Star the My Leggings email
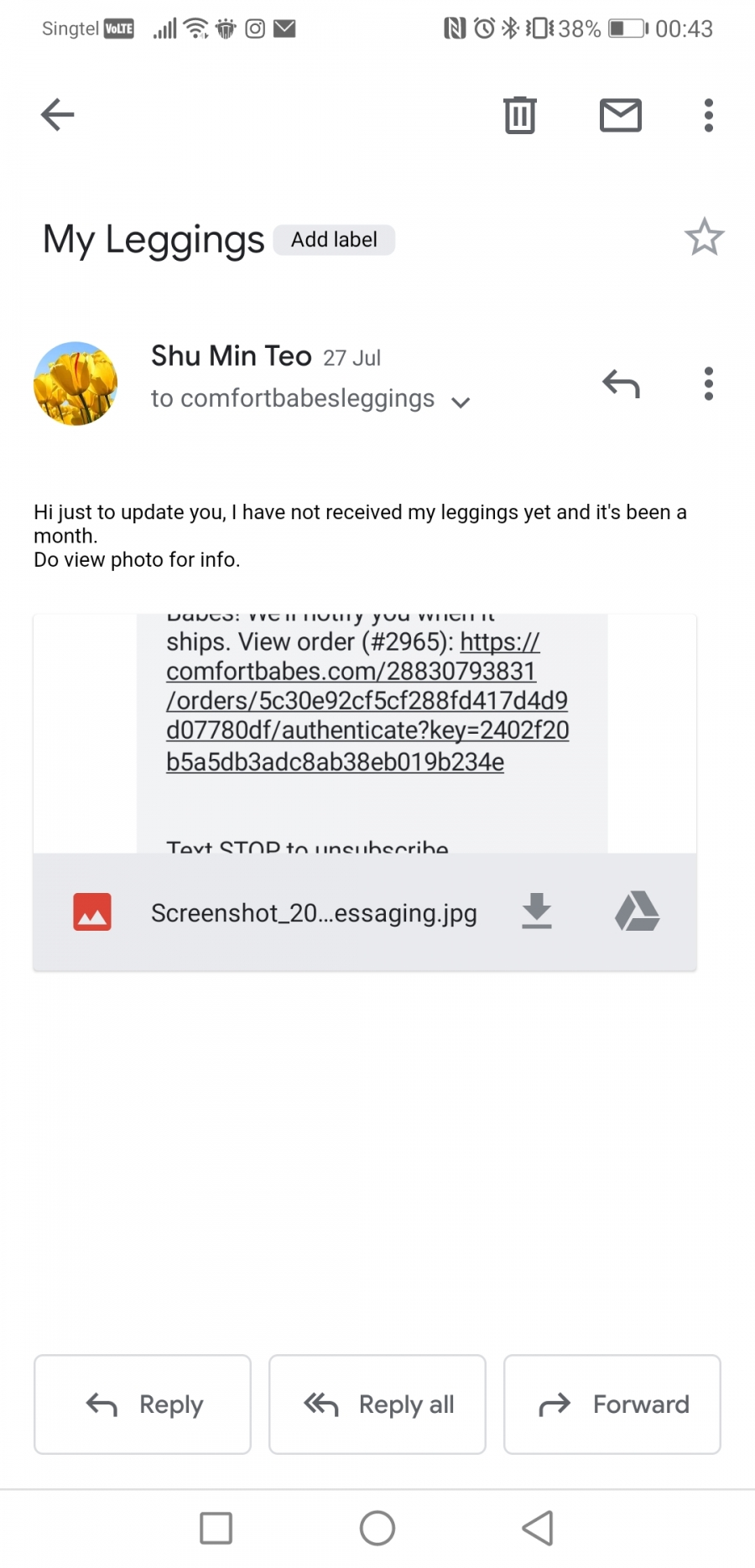Screen dimensions: 755x1568 click(705, 236)
